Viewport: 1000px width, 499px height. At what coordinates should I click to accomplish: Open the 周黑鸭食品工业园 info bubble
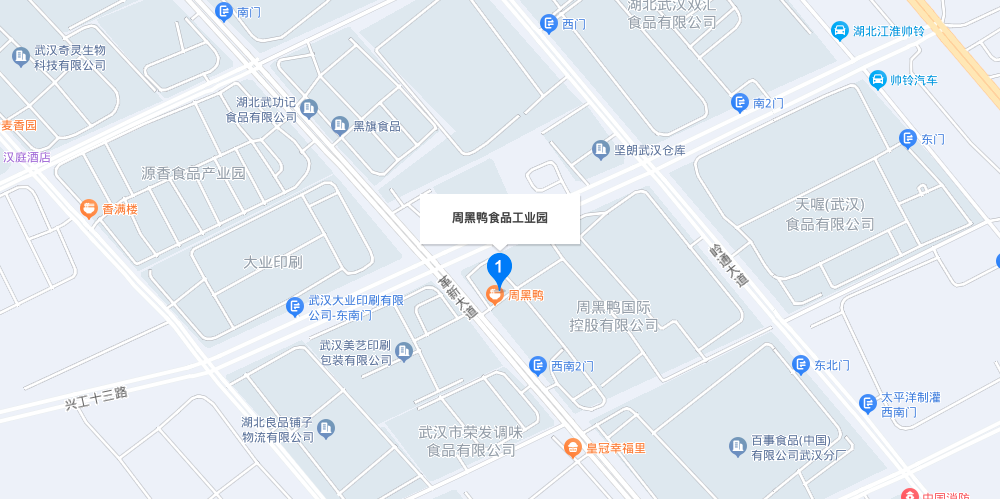499,217
